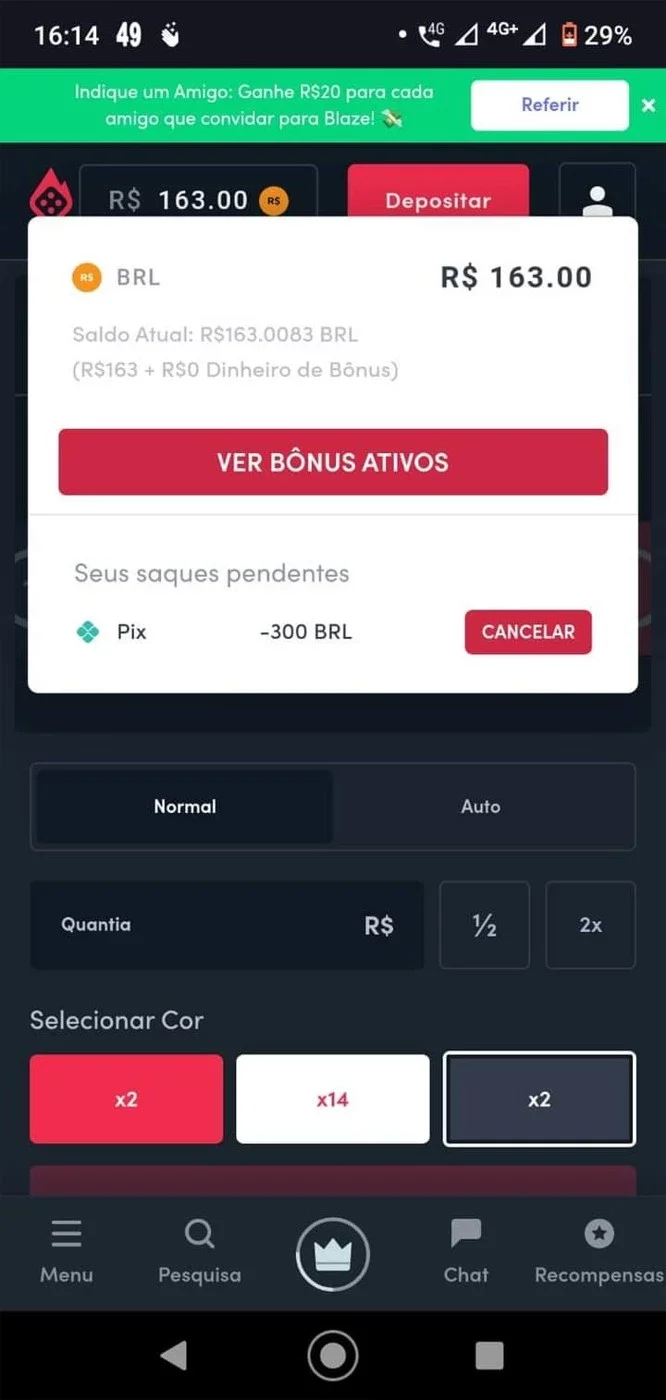
Task: Halve the bet with the ½ button
Action: (x=484, y=925)
